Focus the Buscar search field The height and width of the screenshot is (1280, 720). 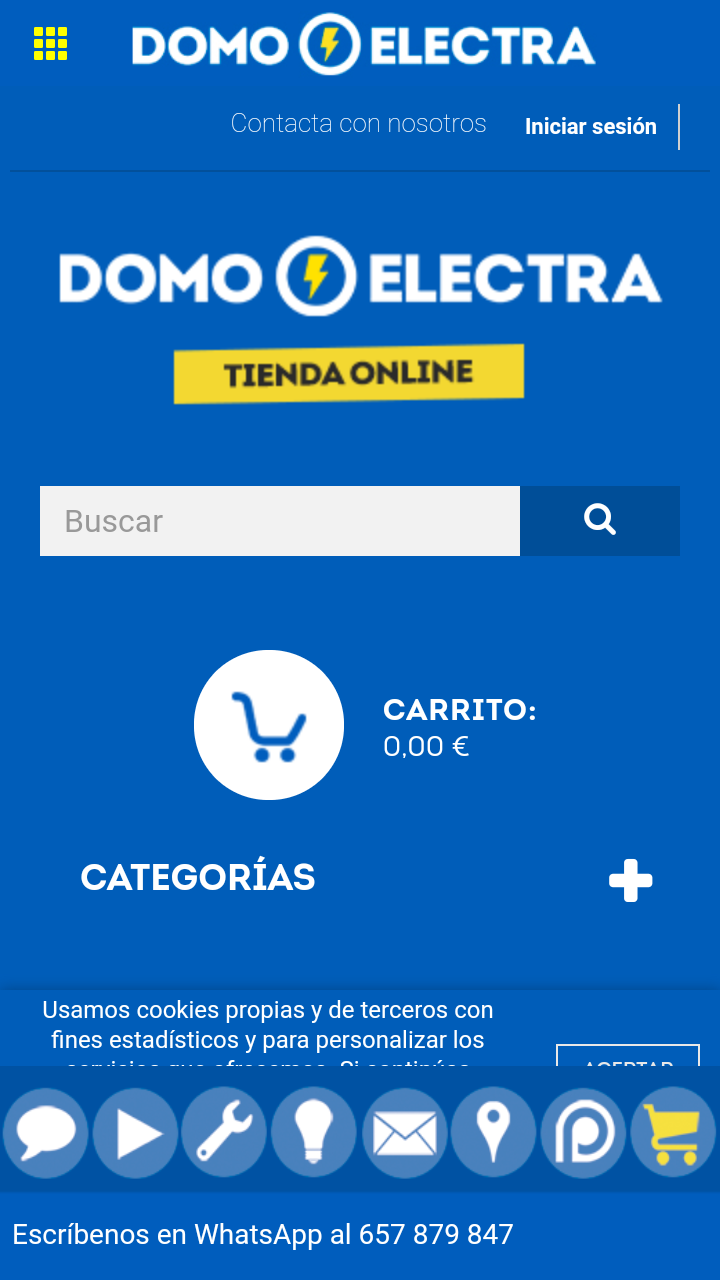pyautogui.click(x=280, y=521)
